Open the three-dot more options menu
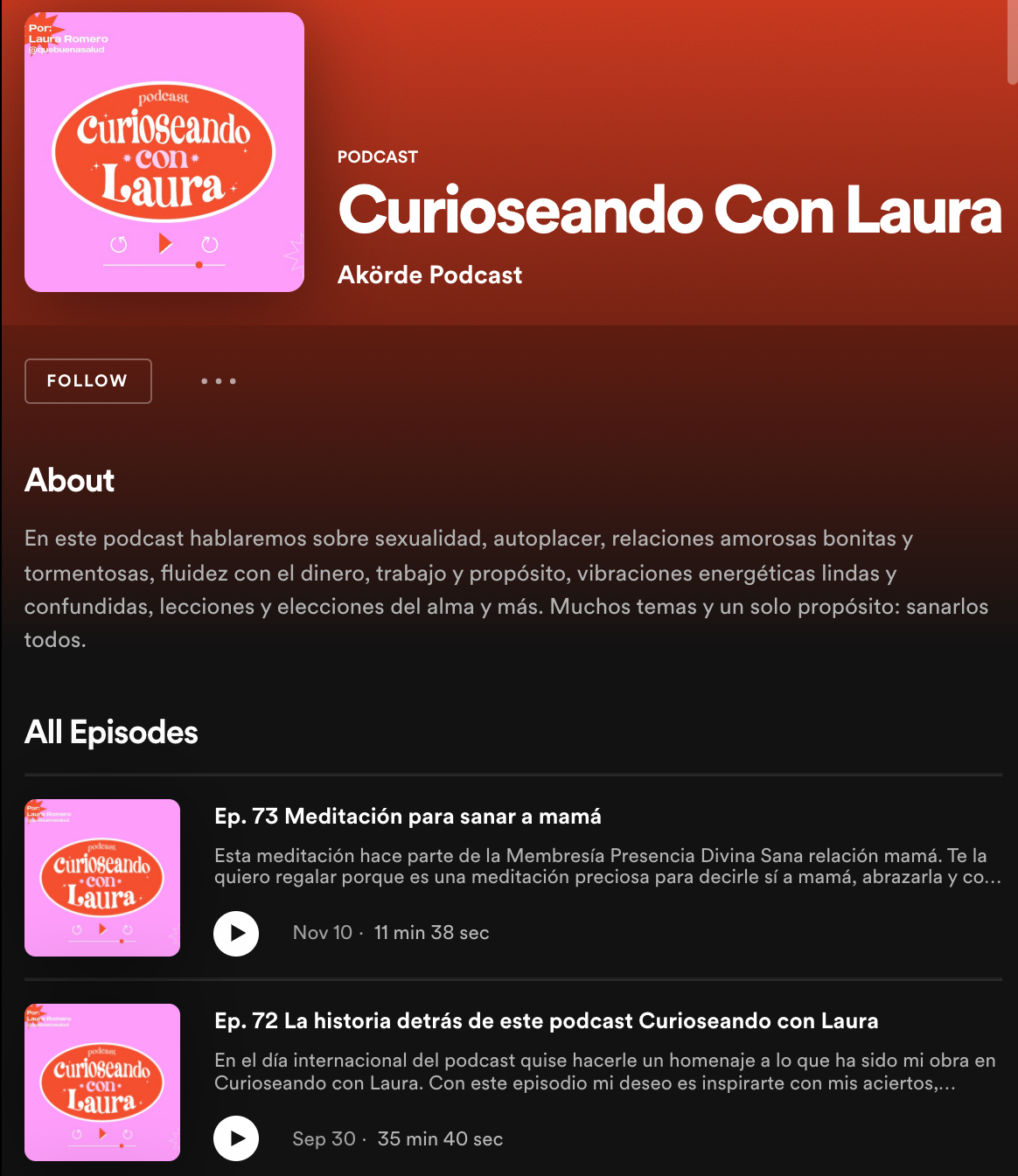This screenshot has width=1018, height=1176. (x=219, y=381)
